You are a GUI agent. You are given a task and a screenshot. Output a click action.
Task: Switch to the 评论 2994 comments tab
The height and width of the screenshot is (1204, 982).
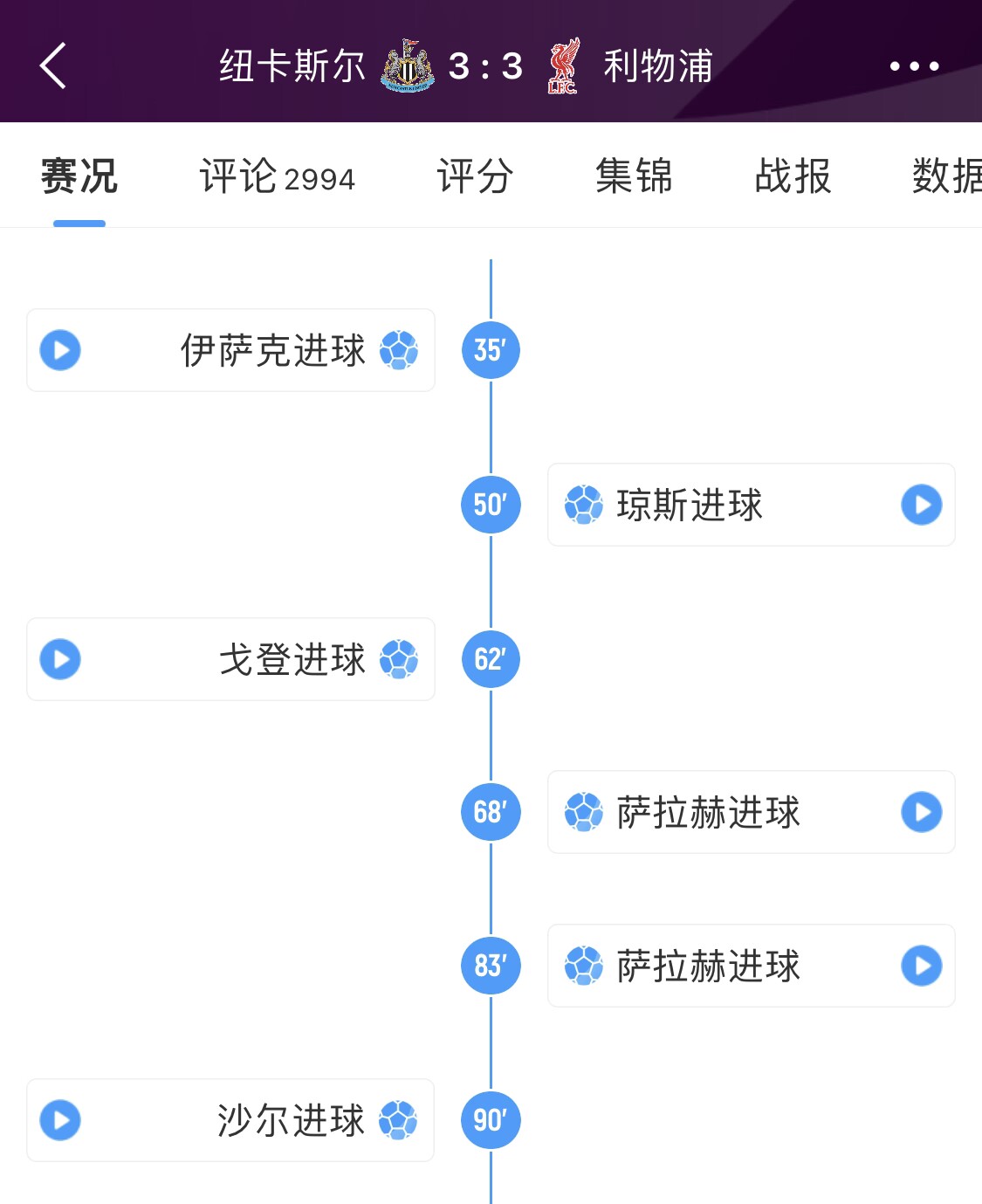pos(277,177)
